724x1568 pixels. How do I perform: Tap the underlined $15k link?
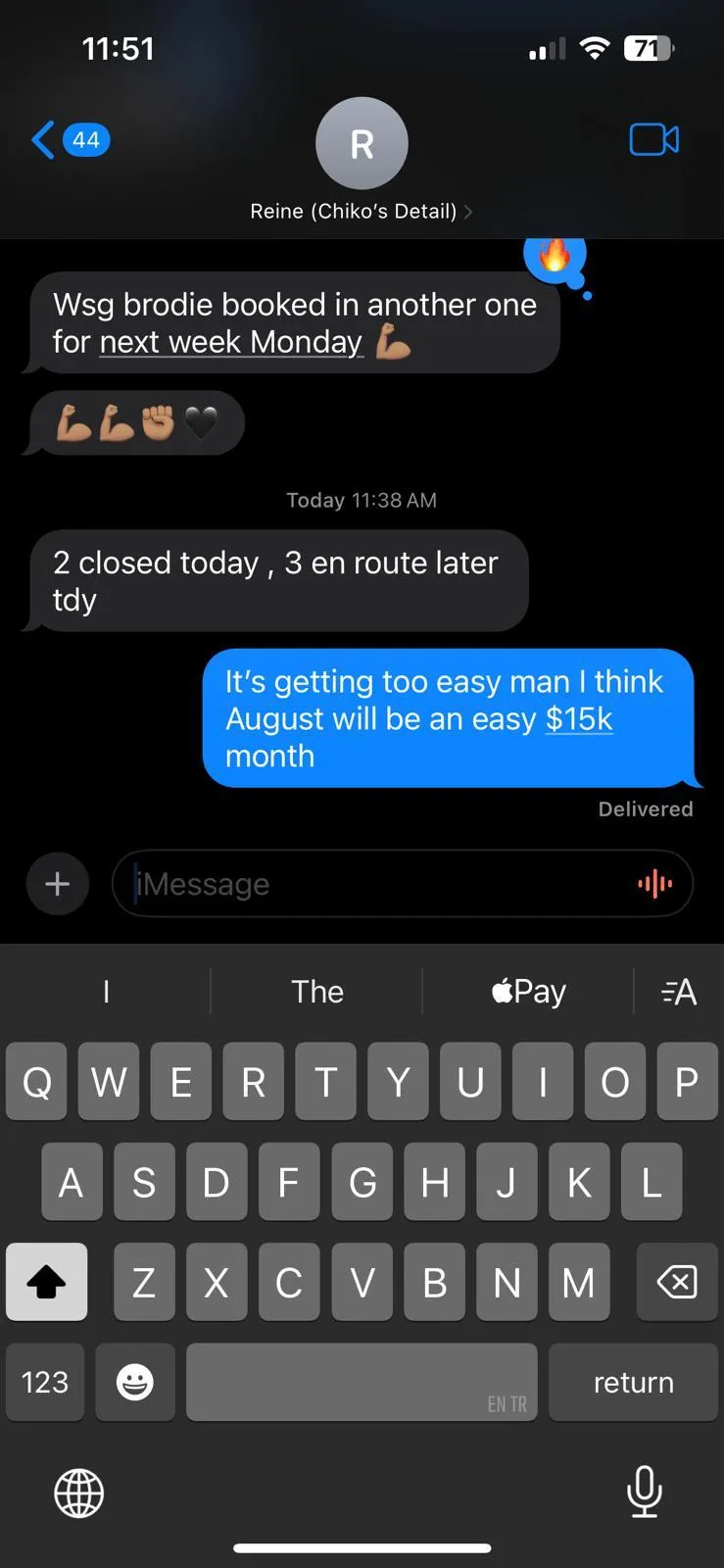coord(579,719)
